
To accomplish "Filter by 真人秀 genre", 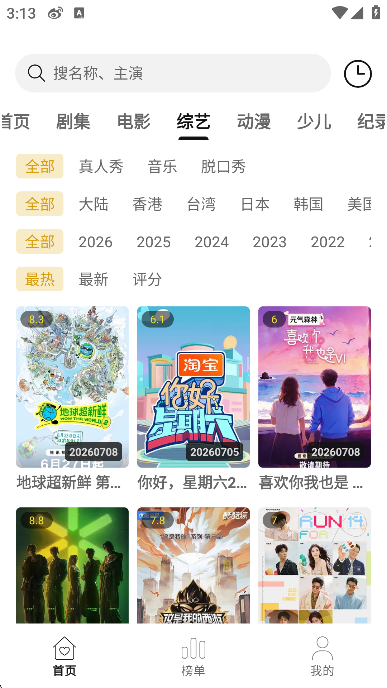I will point(101,167).
